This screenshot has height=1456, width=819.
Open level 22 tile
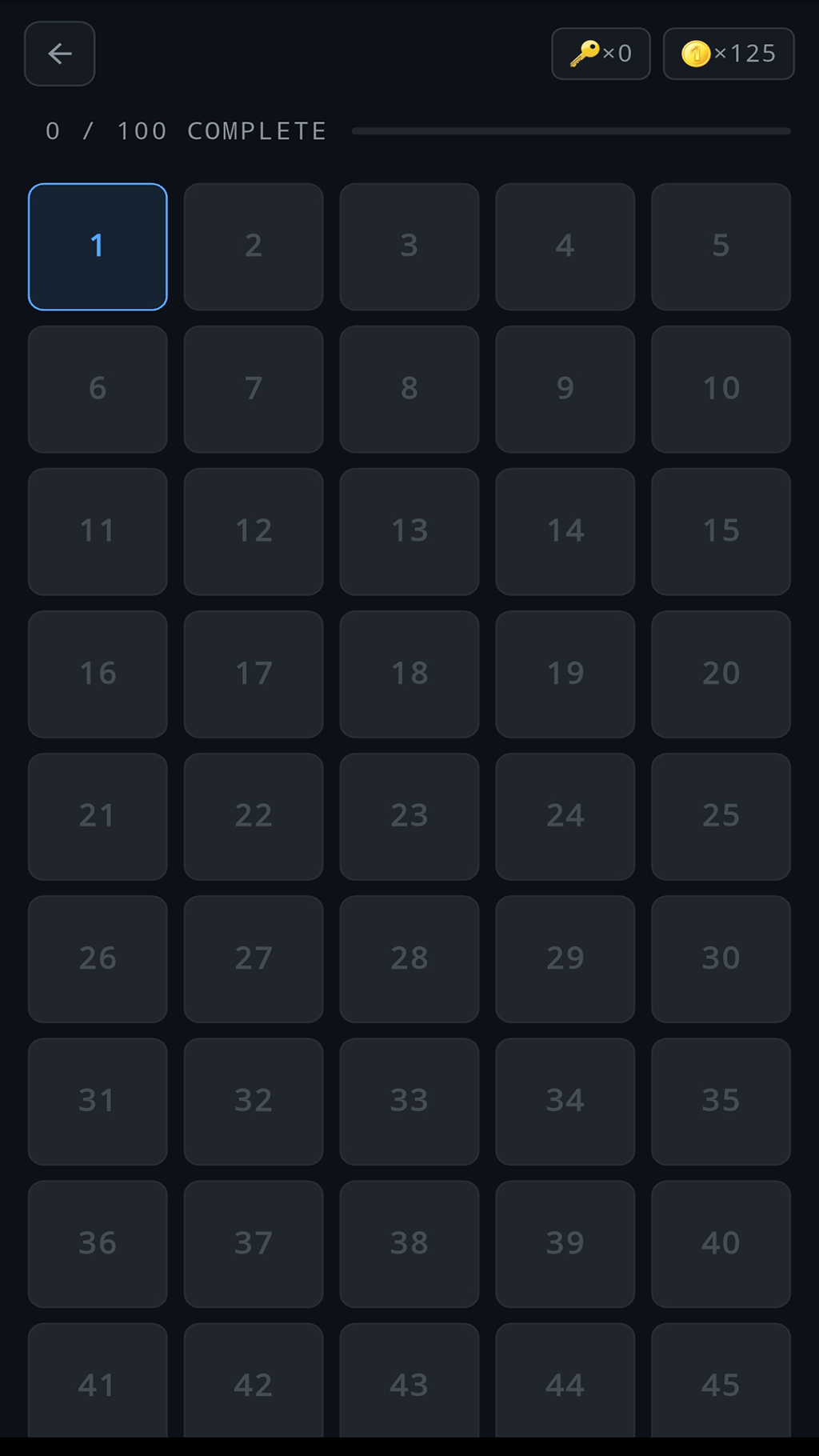tap(254, 816)
